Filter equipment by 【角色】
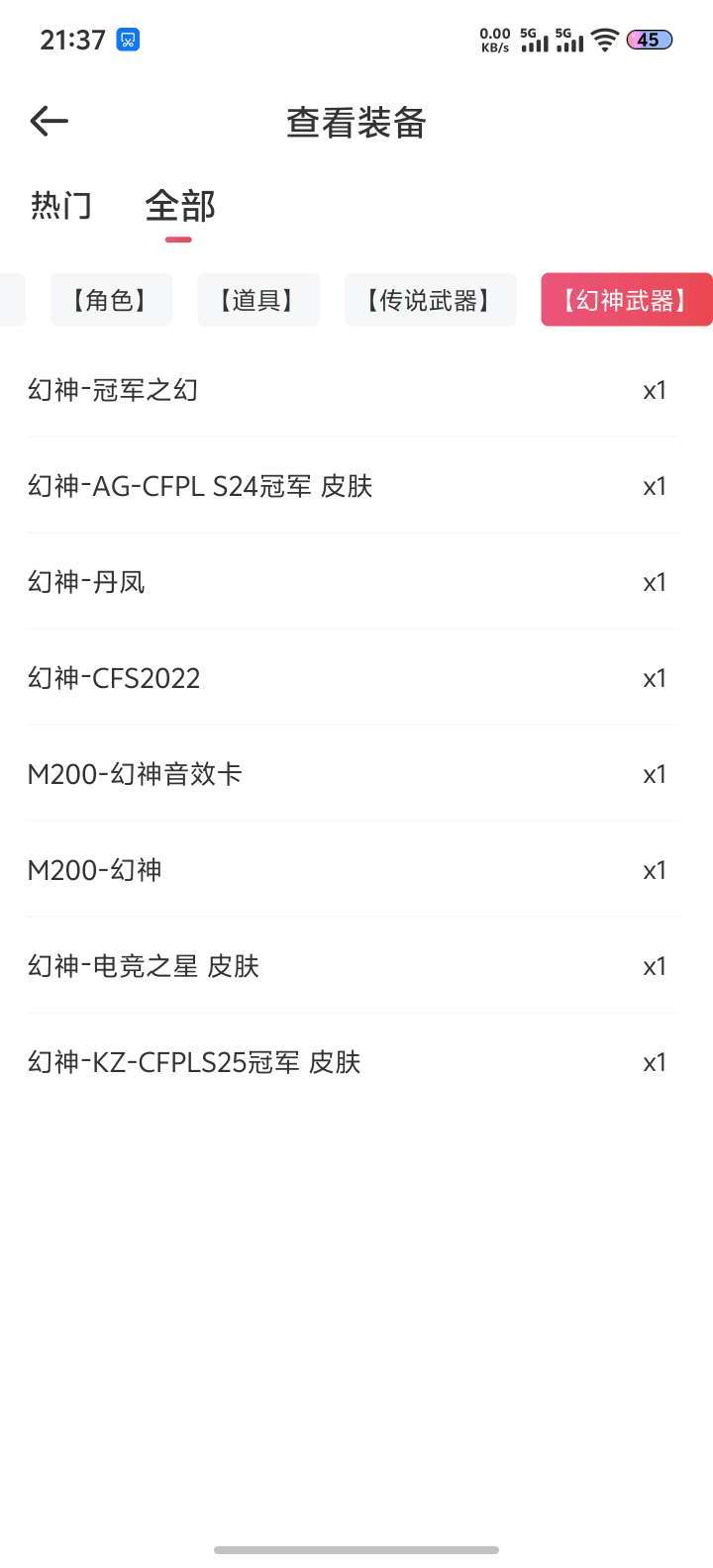The width and height of the screenshot is (713, 1568). tap(110, 300)
